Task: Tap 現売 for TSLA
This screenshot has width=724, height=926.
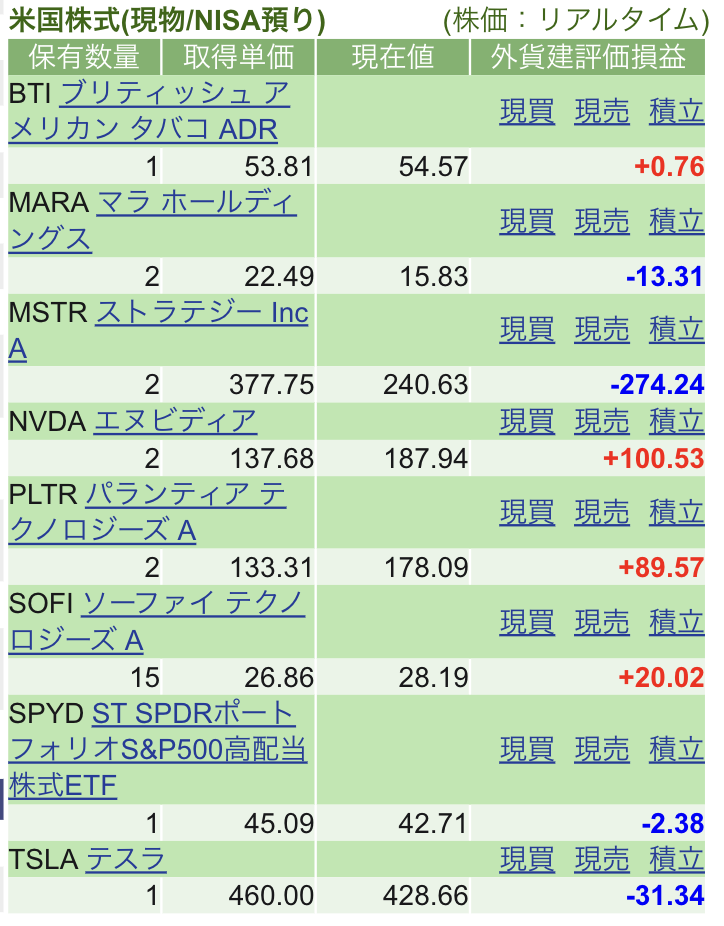Action: click(602, 859)
